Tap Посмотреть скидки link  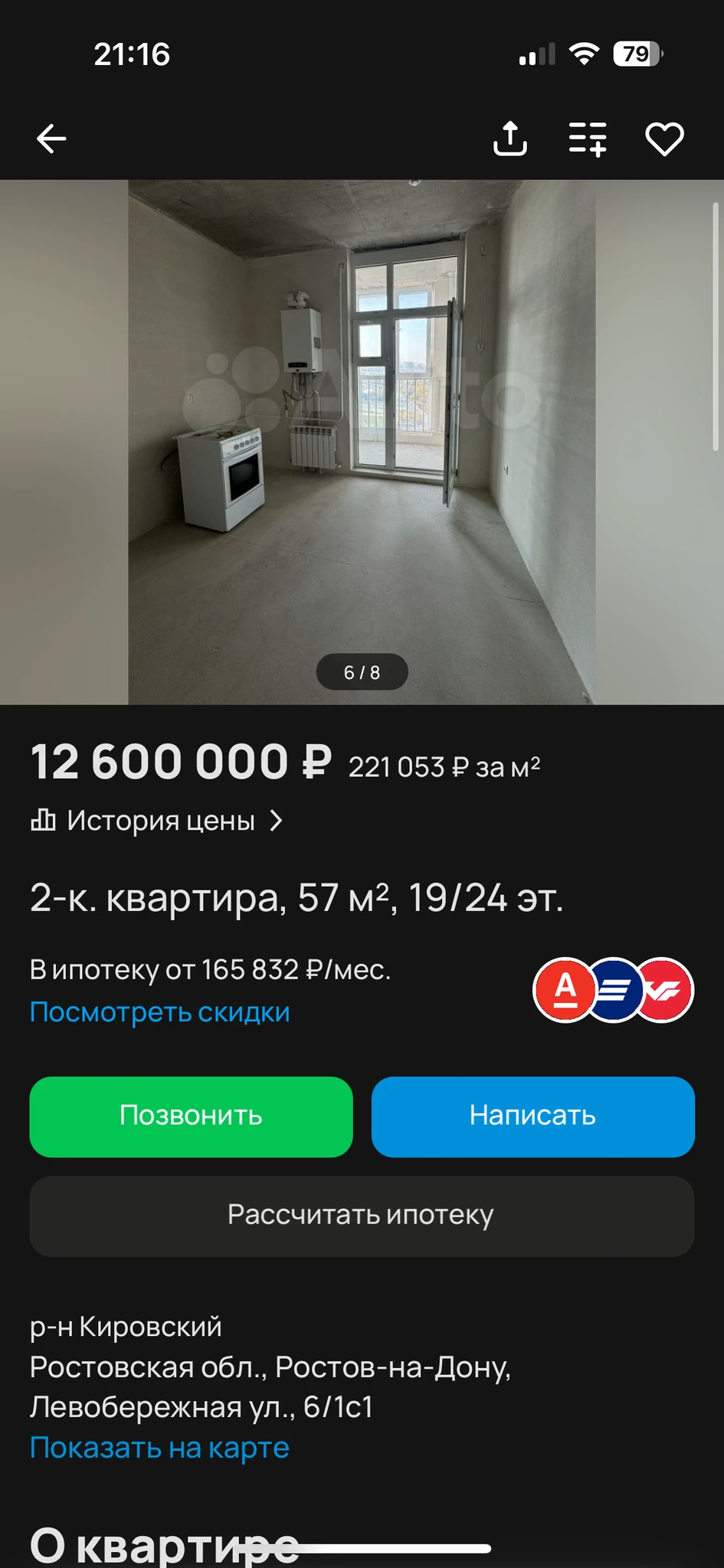tap(159, 1012)
